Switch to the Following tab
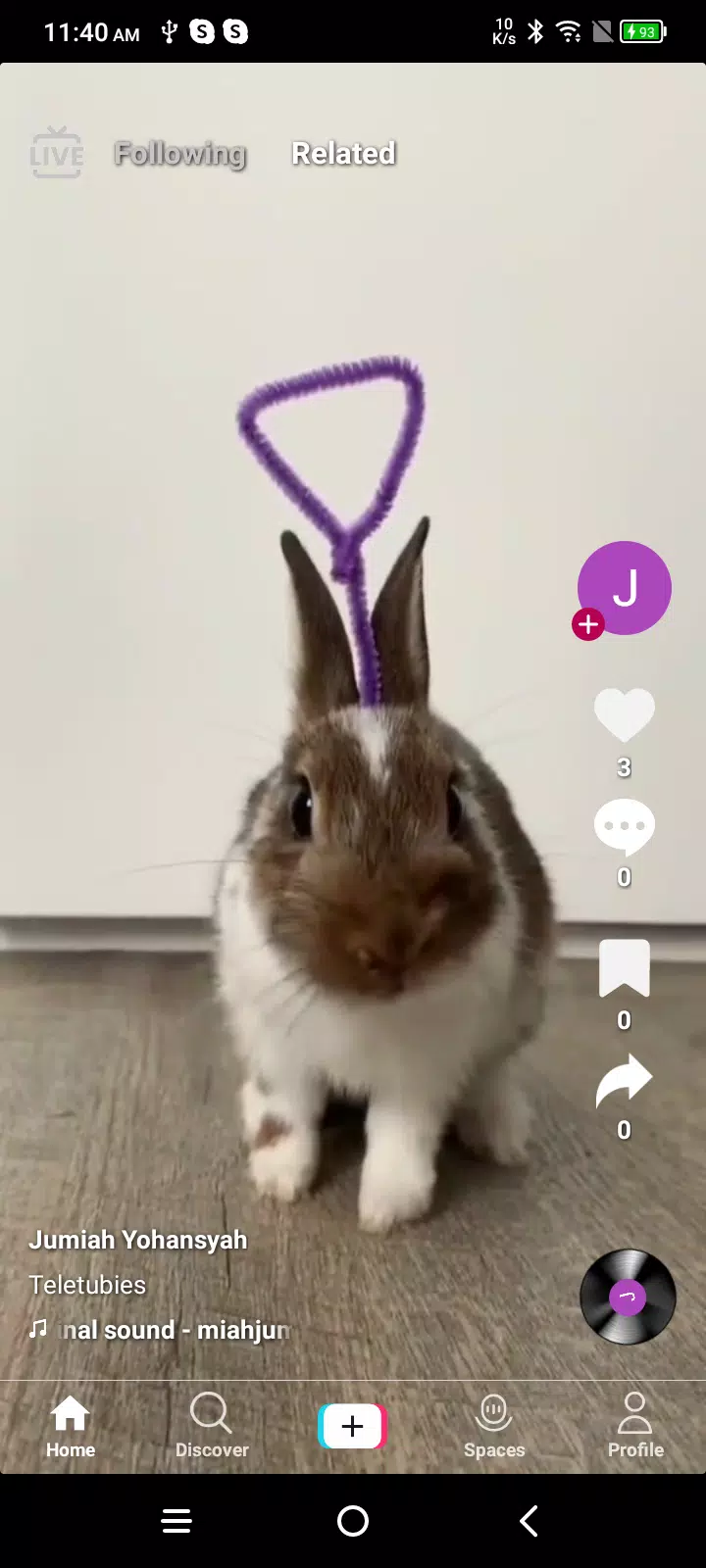 tap(180, 154)
